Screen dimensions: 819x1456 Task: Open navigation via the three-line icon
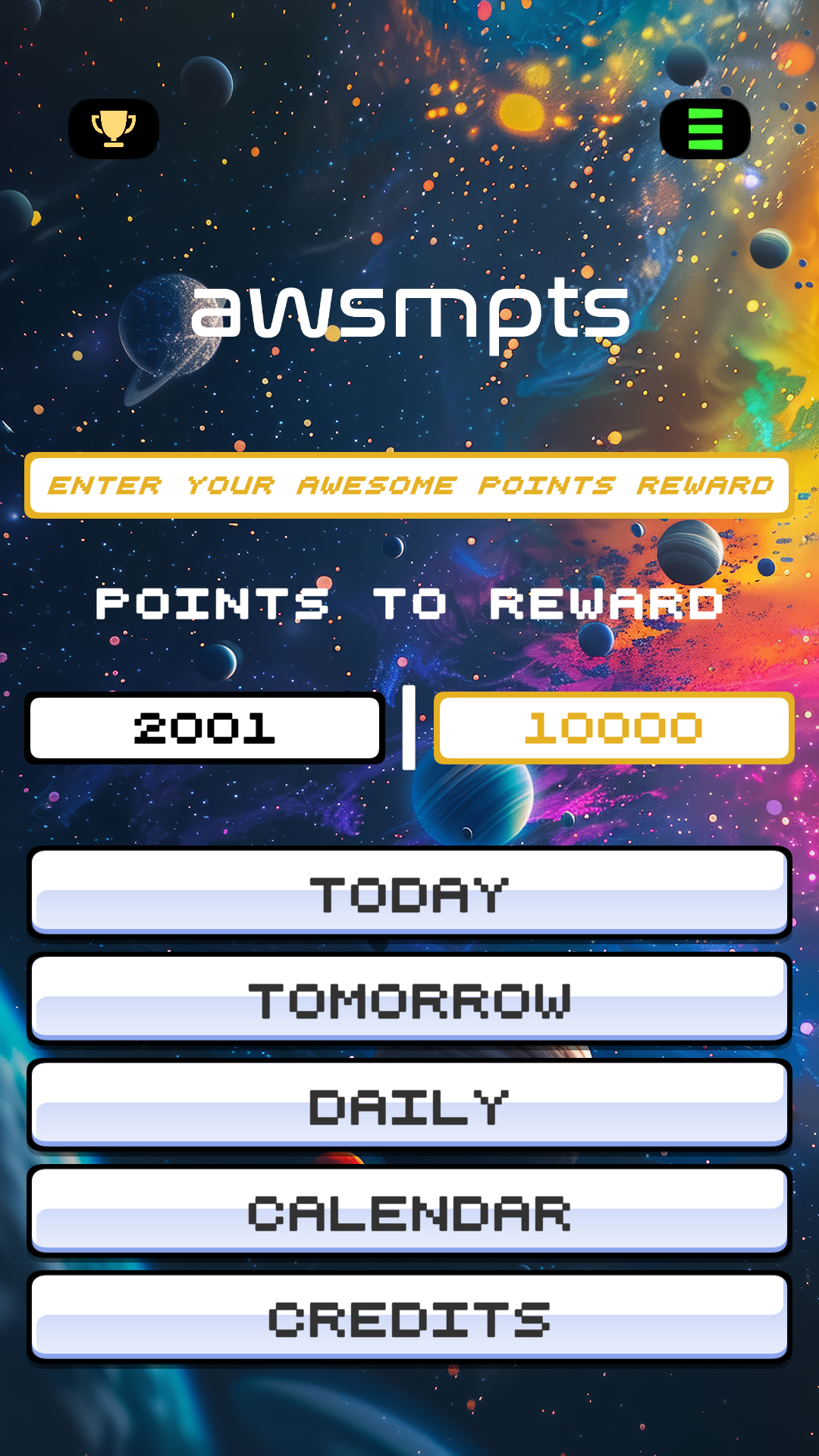pos(704,129)
